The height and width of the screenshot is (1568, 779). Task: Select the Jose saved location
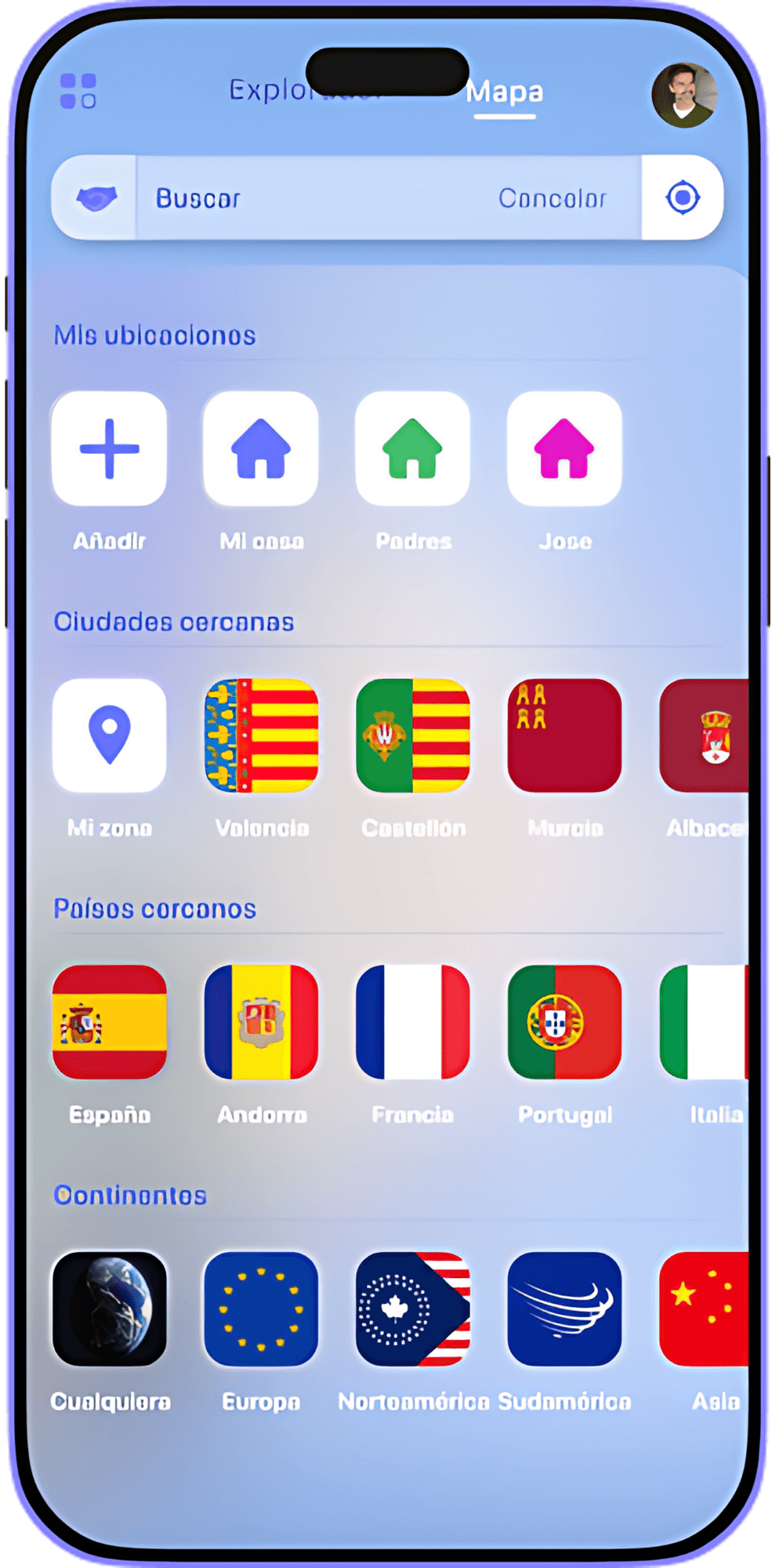(564, 449)
